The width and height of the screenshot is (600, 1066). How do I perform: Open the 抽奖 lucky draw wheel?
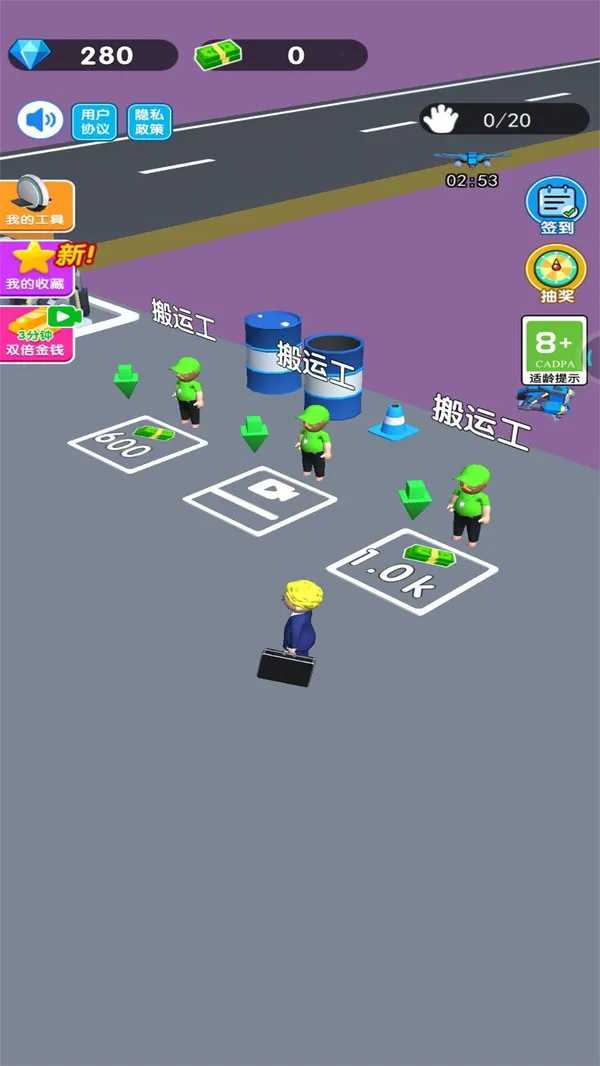pos(556,274)
